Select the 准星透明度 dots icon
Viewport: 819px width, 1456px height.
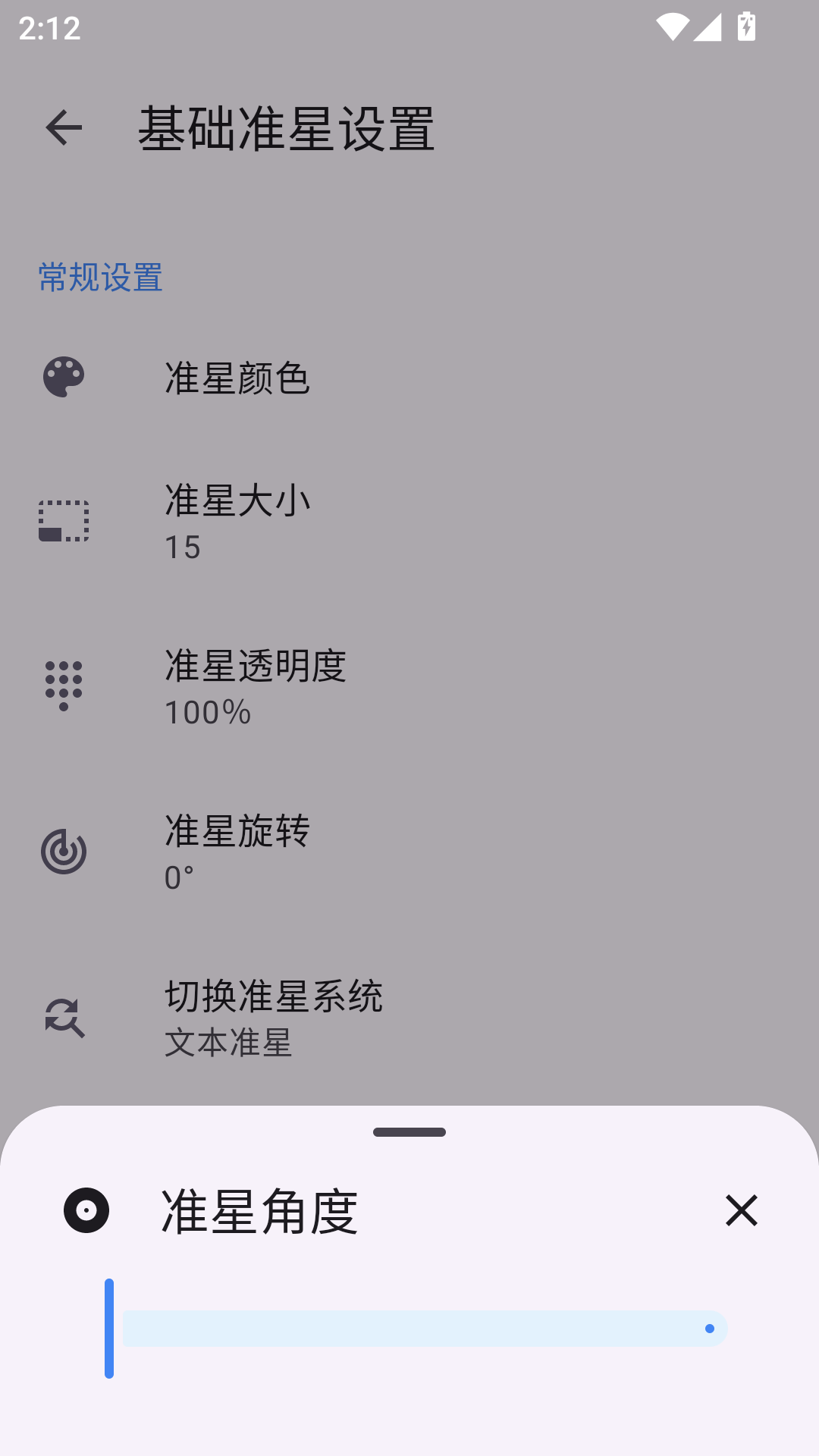click(64, 686)
